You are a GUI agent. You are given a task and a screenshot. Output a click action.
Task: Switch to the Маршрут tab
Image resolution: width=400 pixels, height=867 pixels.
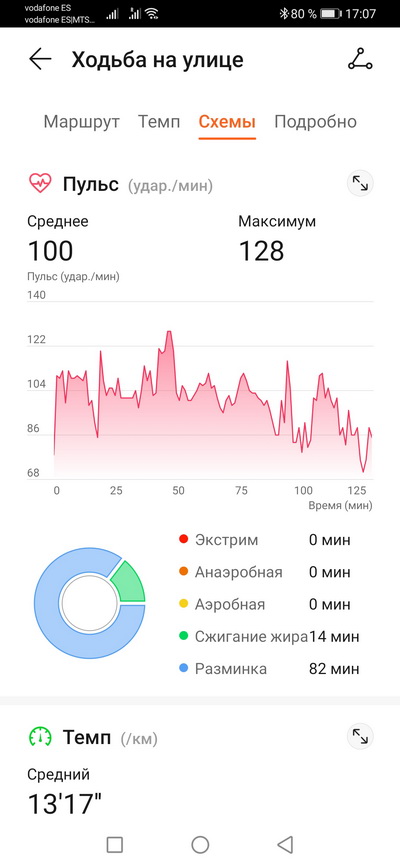coord(81,122)
